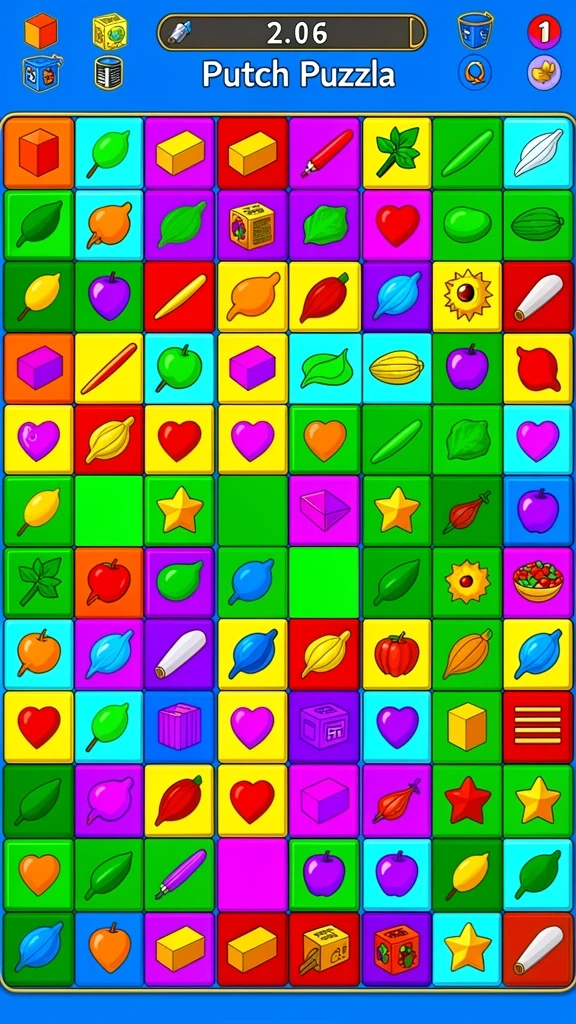Tap the striped watermelon tile
The width and height of the screenshot is (576, 1024).
pos(537,225)
